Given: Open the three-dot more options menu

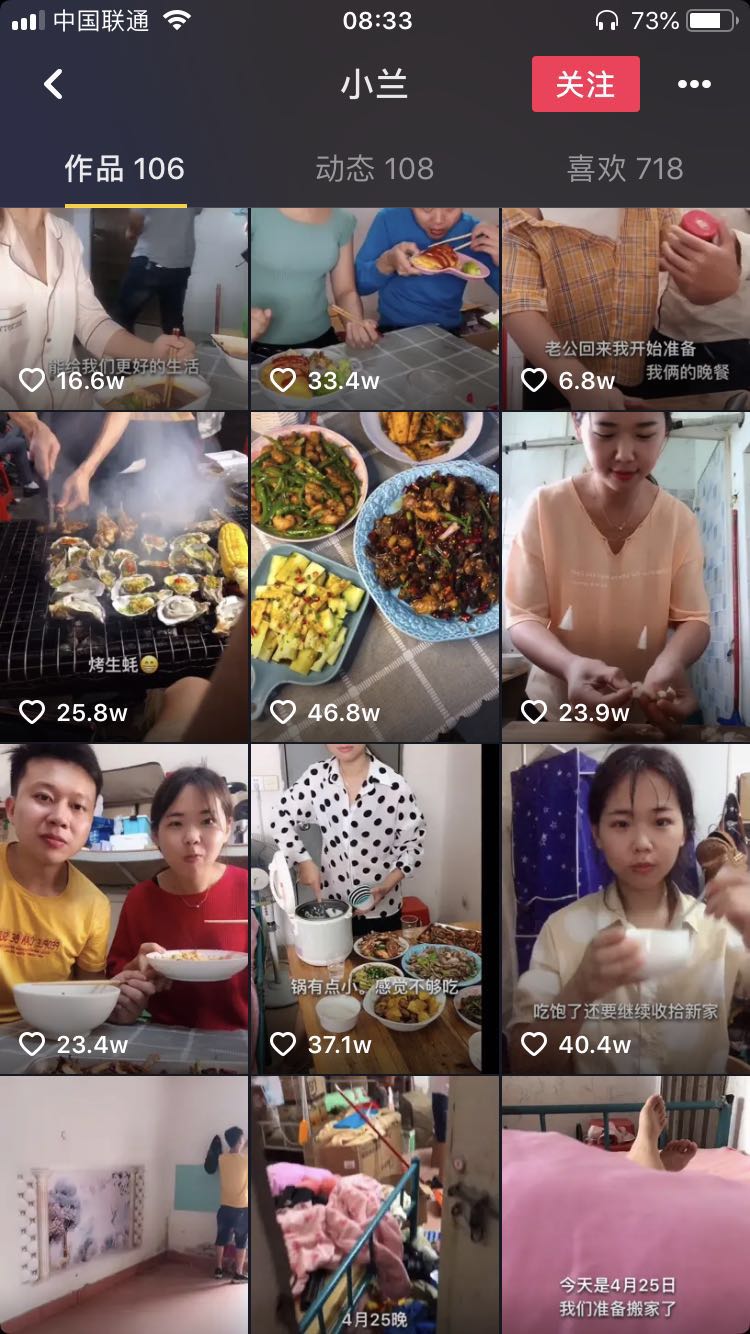Looking at the screenshot, I should pos(694,85).
